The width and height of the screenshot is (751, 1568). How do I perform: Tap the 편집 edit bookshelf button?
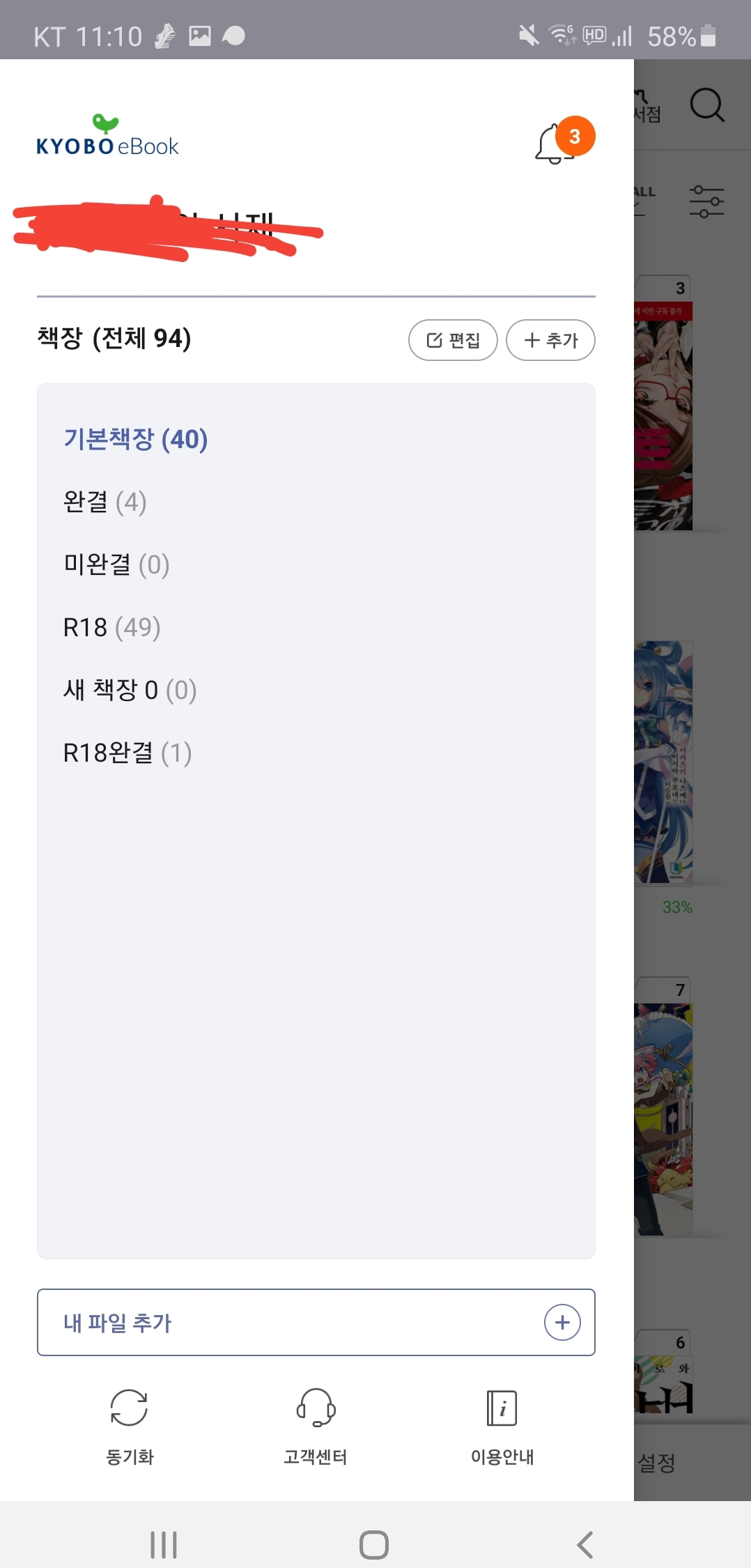tap(453, 340)
